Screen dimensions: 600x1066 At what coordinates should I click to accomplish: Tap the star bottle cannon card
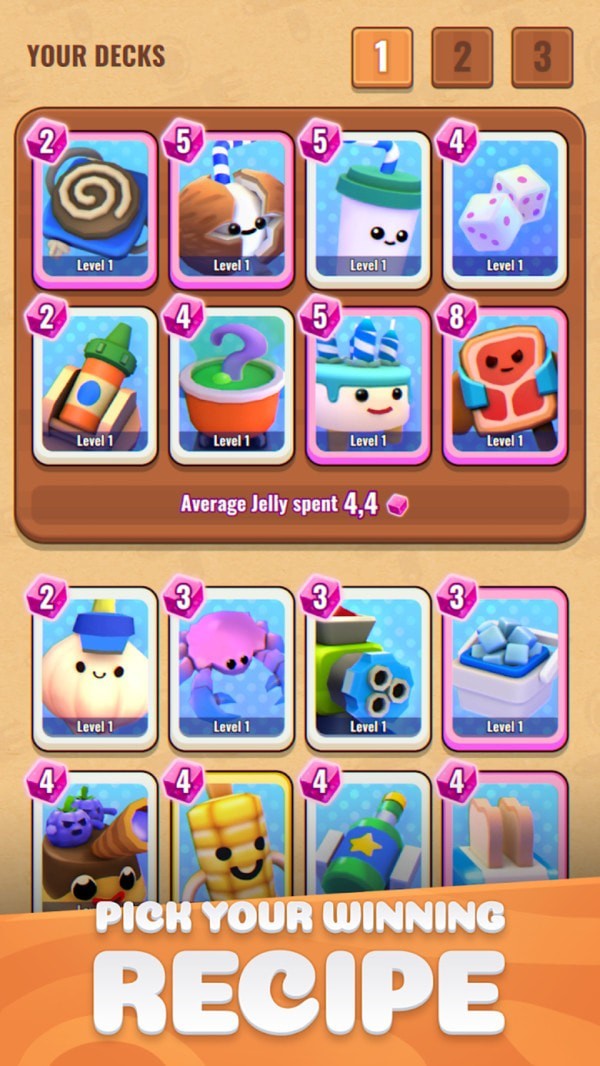[368, 840]
